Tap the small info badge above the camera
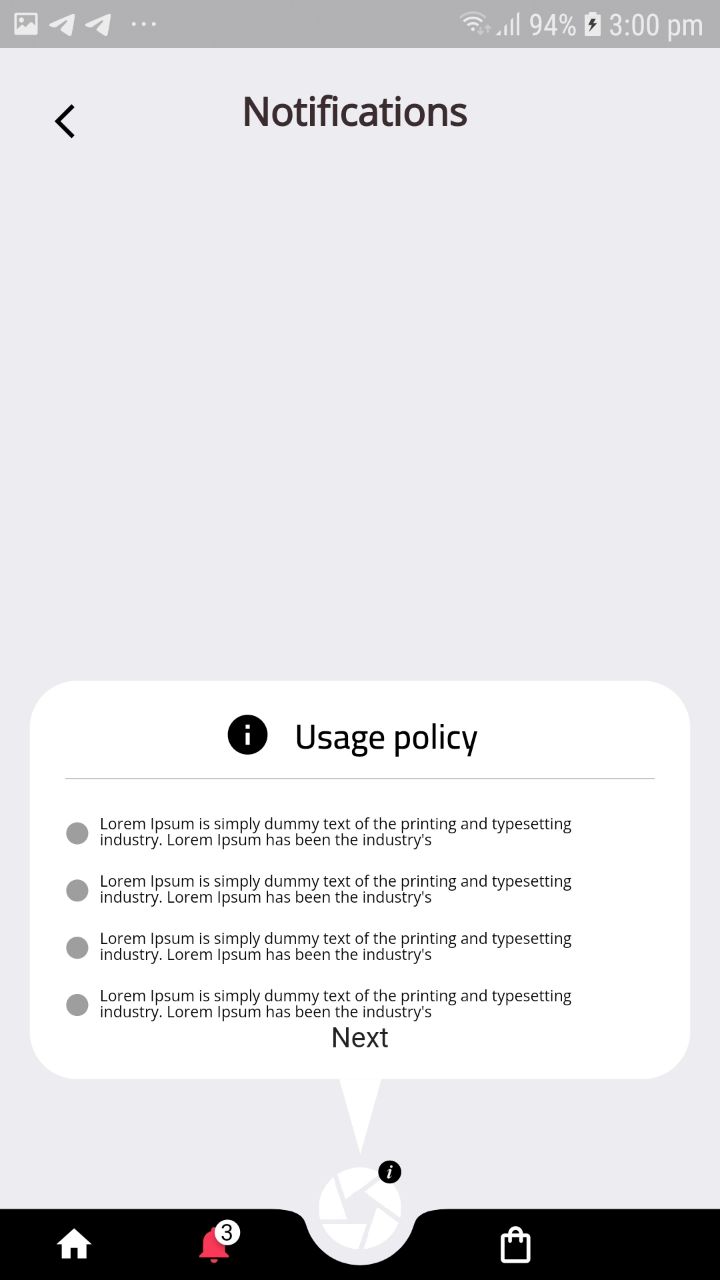Viewport: 720px width, 1280px height. (x=390, y=1172)
